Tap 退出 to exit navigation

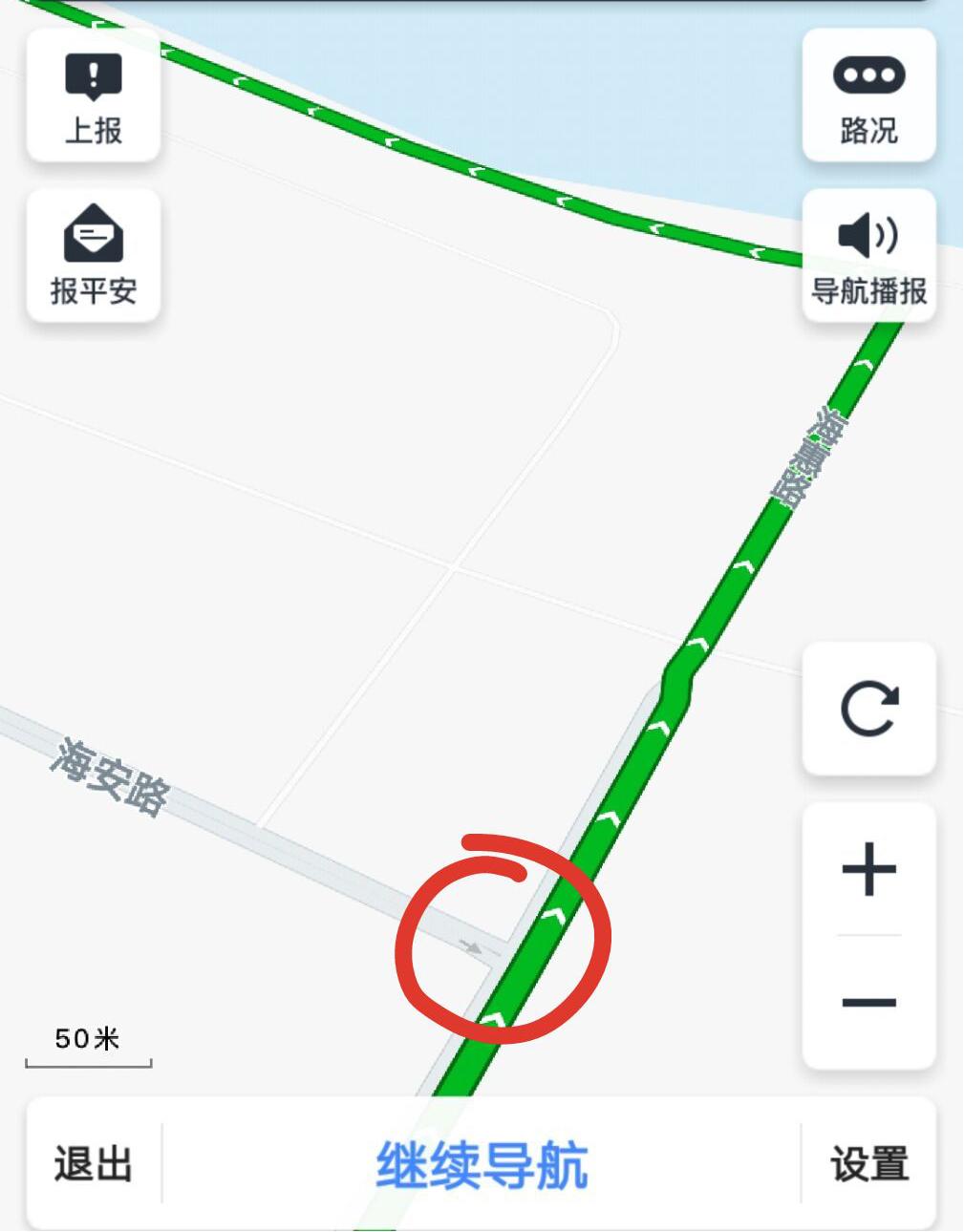click(90, 1163)
